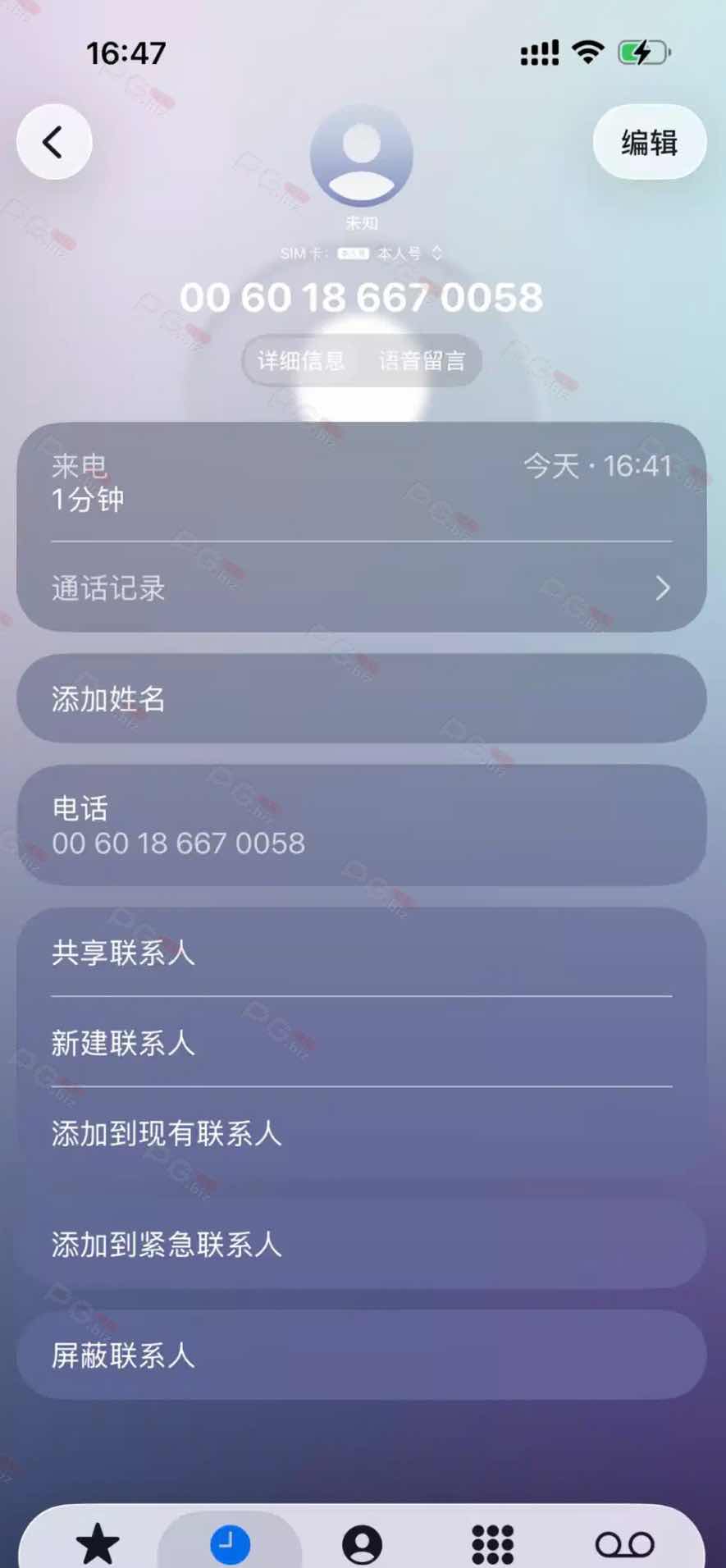Choose 共享联系人
The width and height of the screenshot is (726, 1568).
point(361,953)
